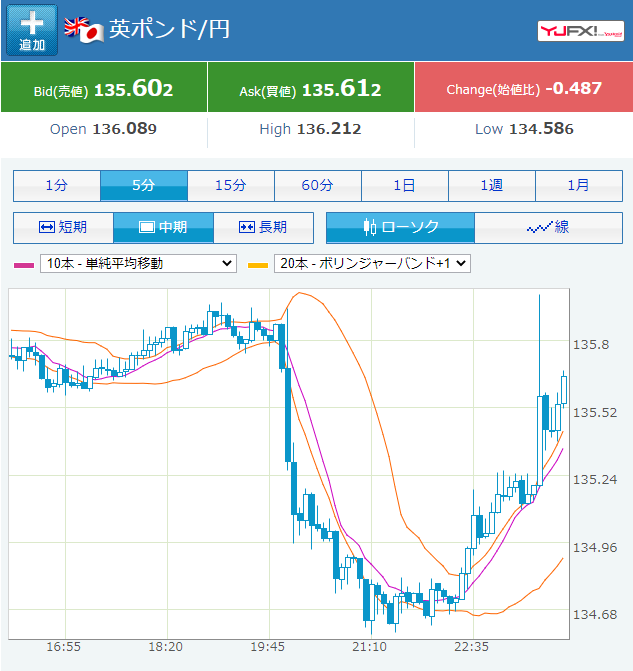Select the 1週 weekly chart
Image resolution: width=633 pixels, height=671 pixels.
[x=491, y=185]
